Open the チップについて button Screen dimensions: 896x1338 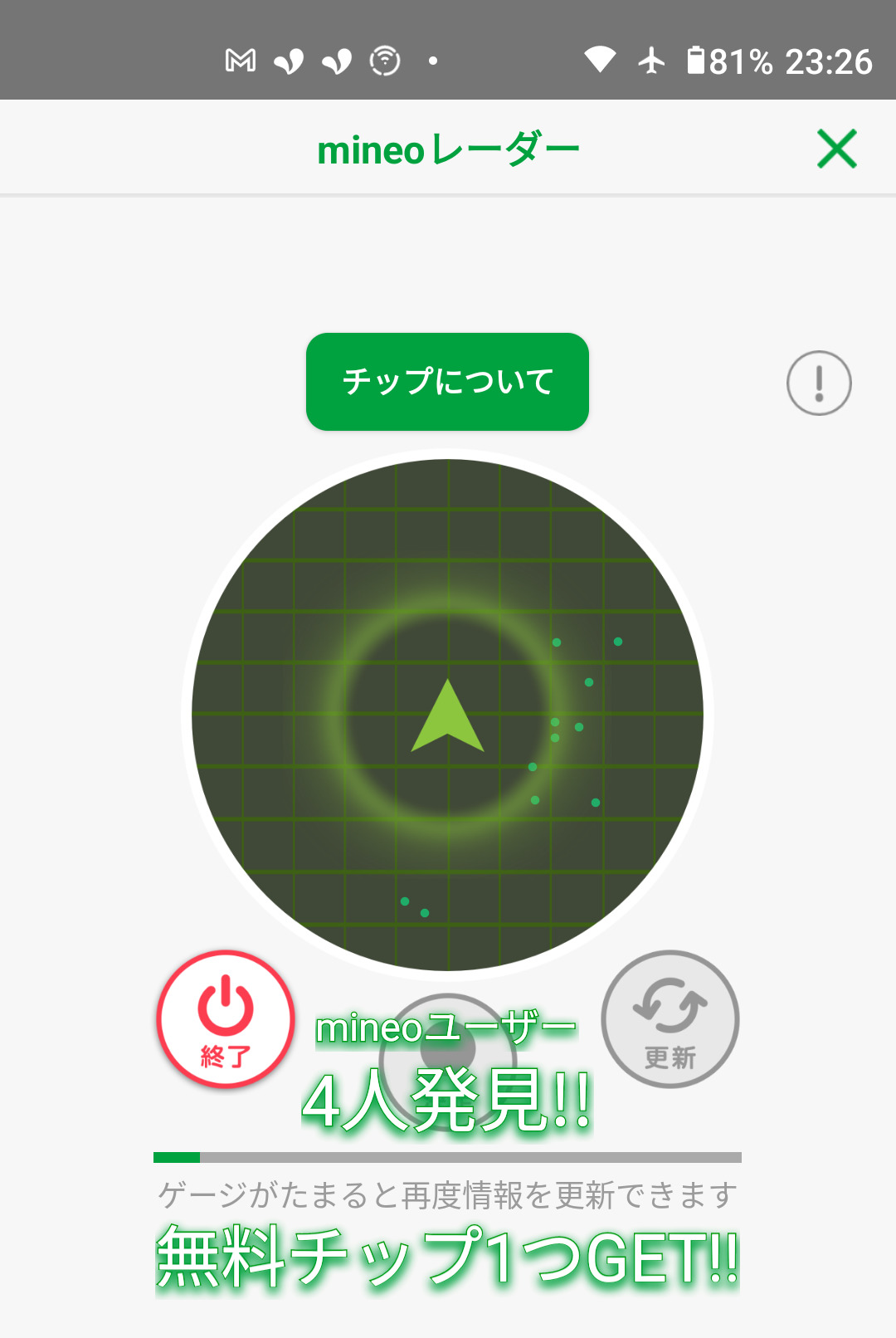pyautogui.click(x=447, y=382)
